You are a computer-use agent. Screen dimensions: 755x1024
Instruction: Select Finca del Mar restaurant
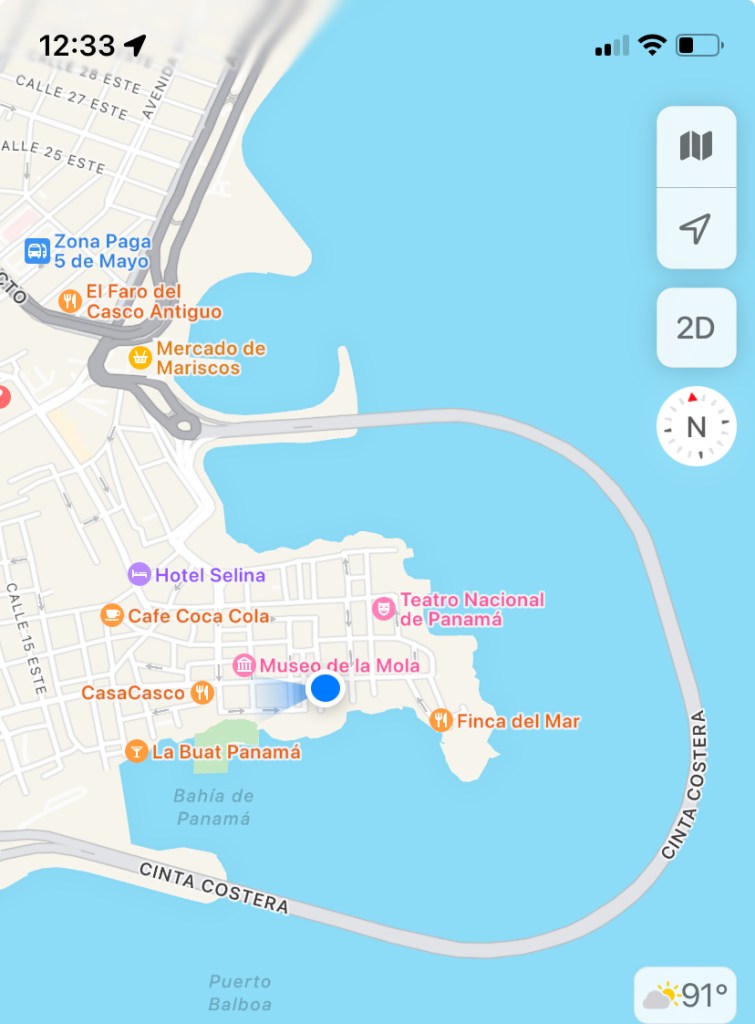coord(441,720)
